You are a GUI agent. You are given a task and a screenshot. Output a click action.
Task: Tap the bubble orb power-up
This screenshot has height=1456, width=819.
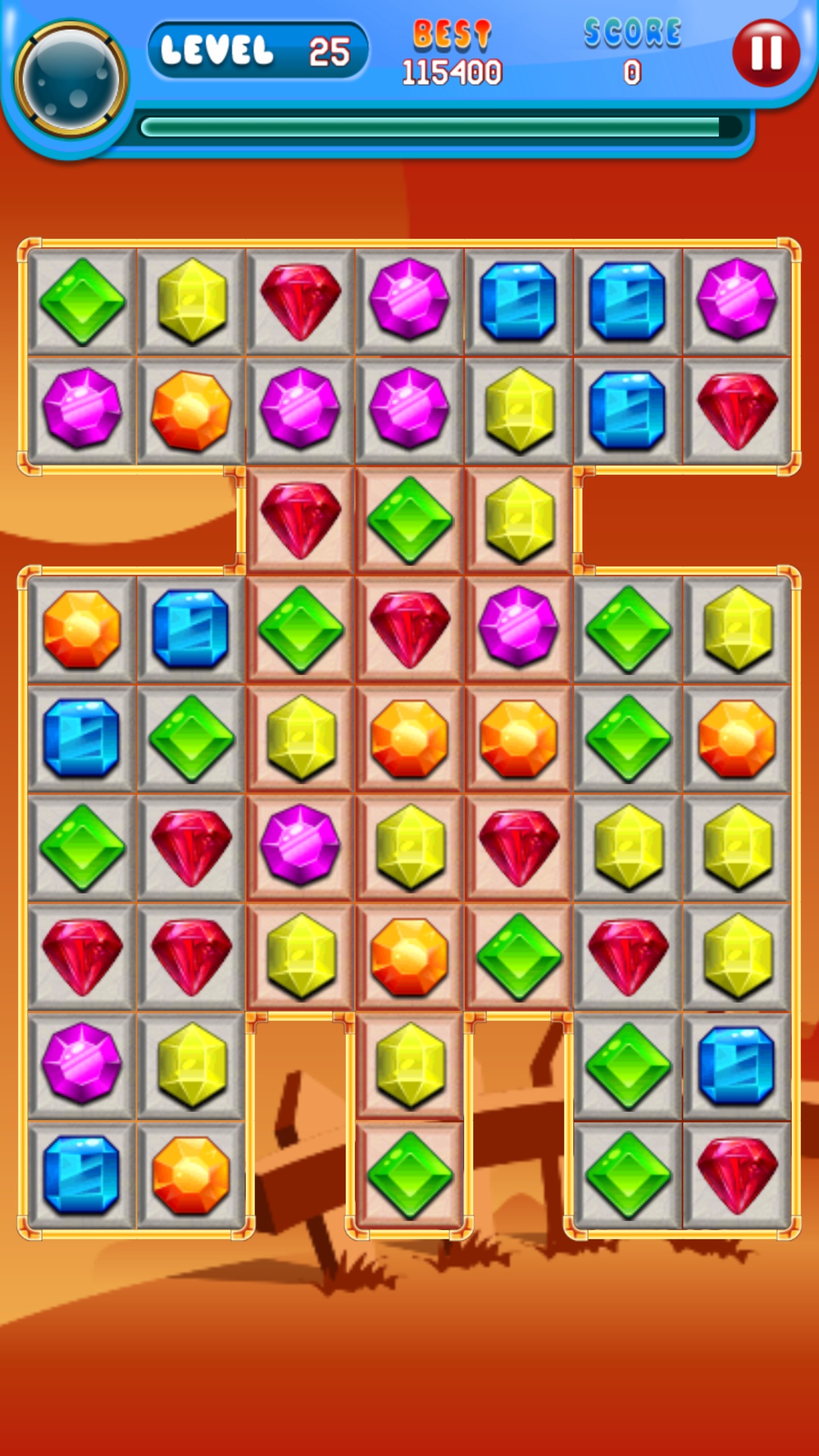[x=71, y=80]
